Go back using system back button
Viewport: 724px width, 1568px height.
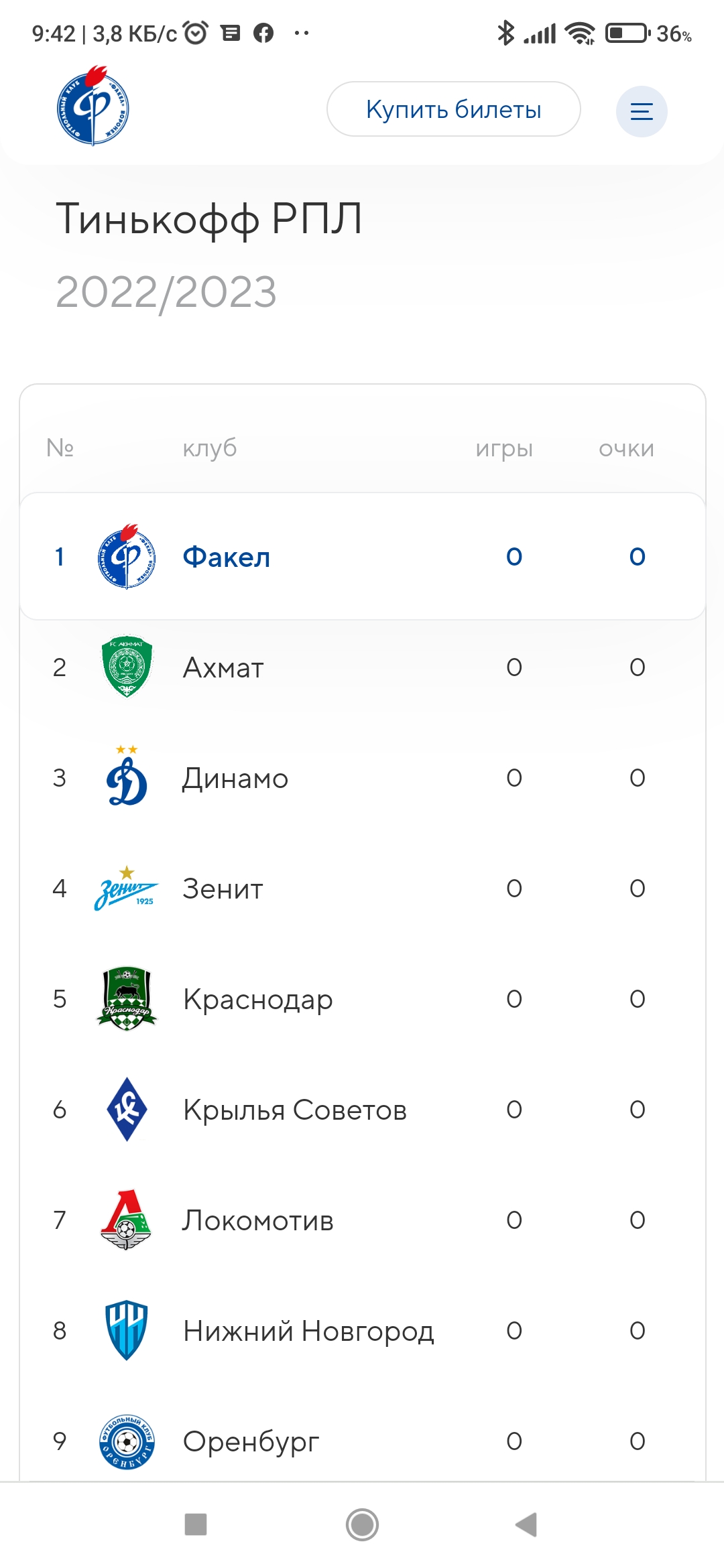526,1524
